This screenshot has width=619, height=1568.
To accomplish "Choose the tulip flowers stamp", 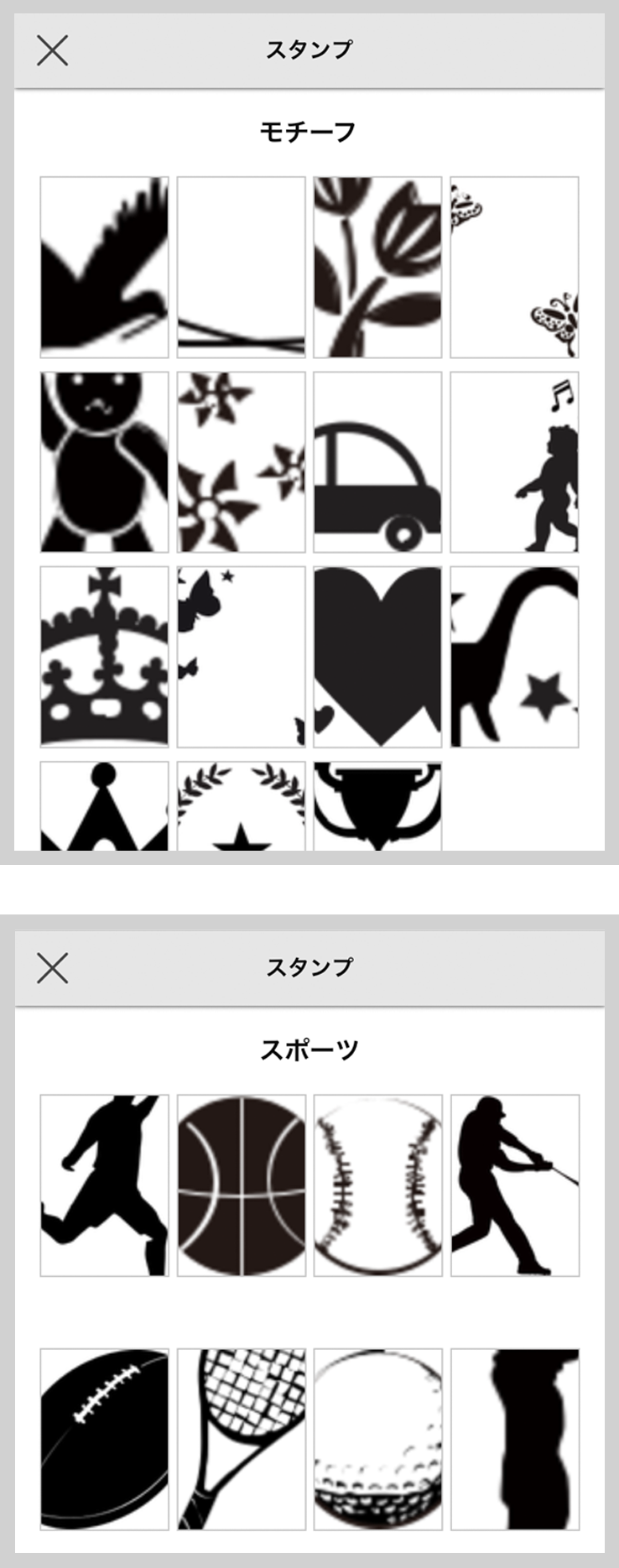I will pyautogui.click(x=377, y=267).
